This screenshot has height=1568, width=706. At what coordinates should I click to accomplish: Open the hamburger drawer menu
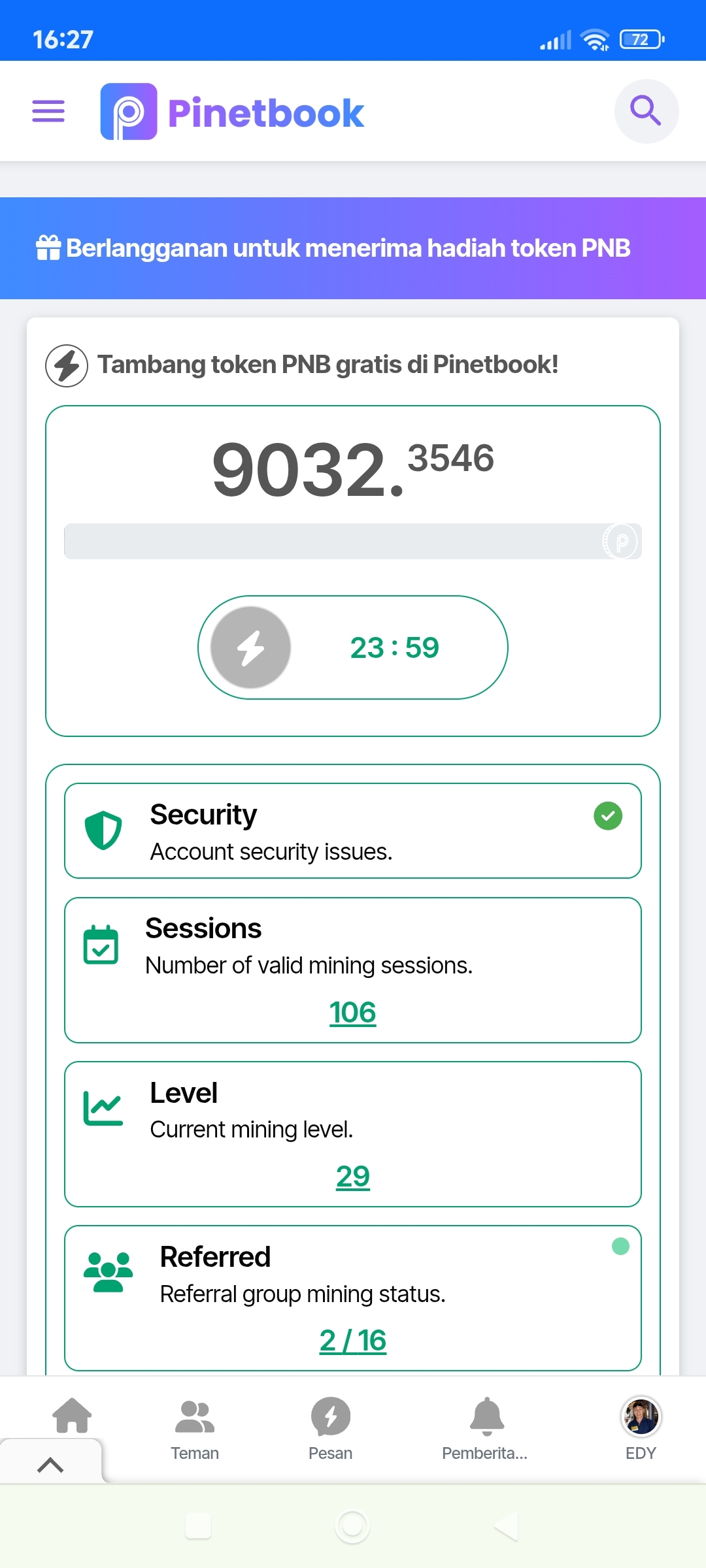48,111
